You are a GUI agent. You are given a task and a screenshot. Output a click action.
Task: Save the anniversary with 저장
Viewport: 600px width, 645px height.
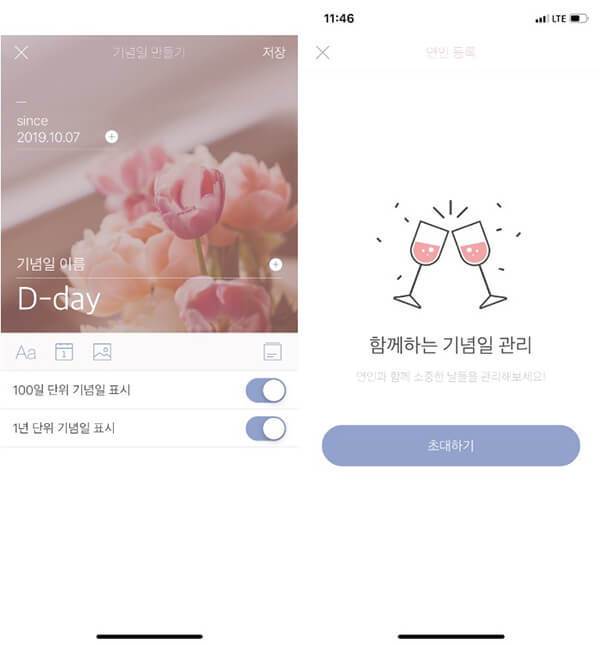coord(273,52)
